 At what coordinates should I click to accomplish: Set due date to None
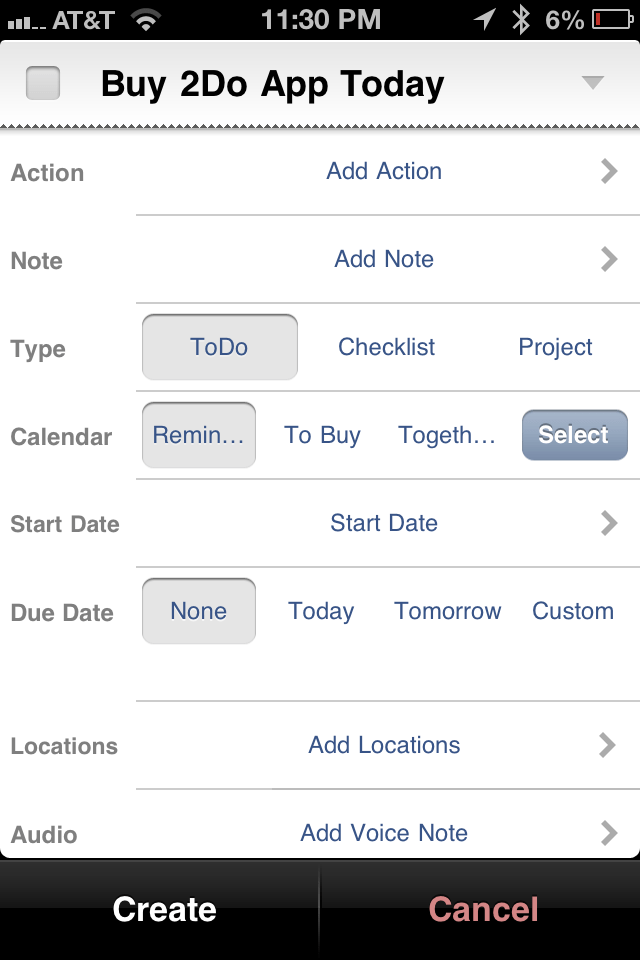coord(199,612)
